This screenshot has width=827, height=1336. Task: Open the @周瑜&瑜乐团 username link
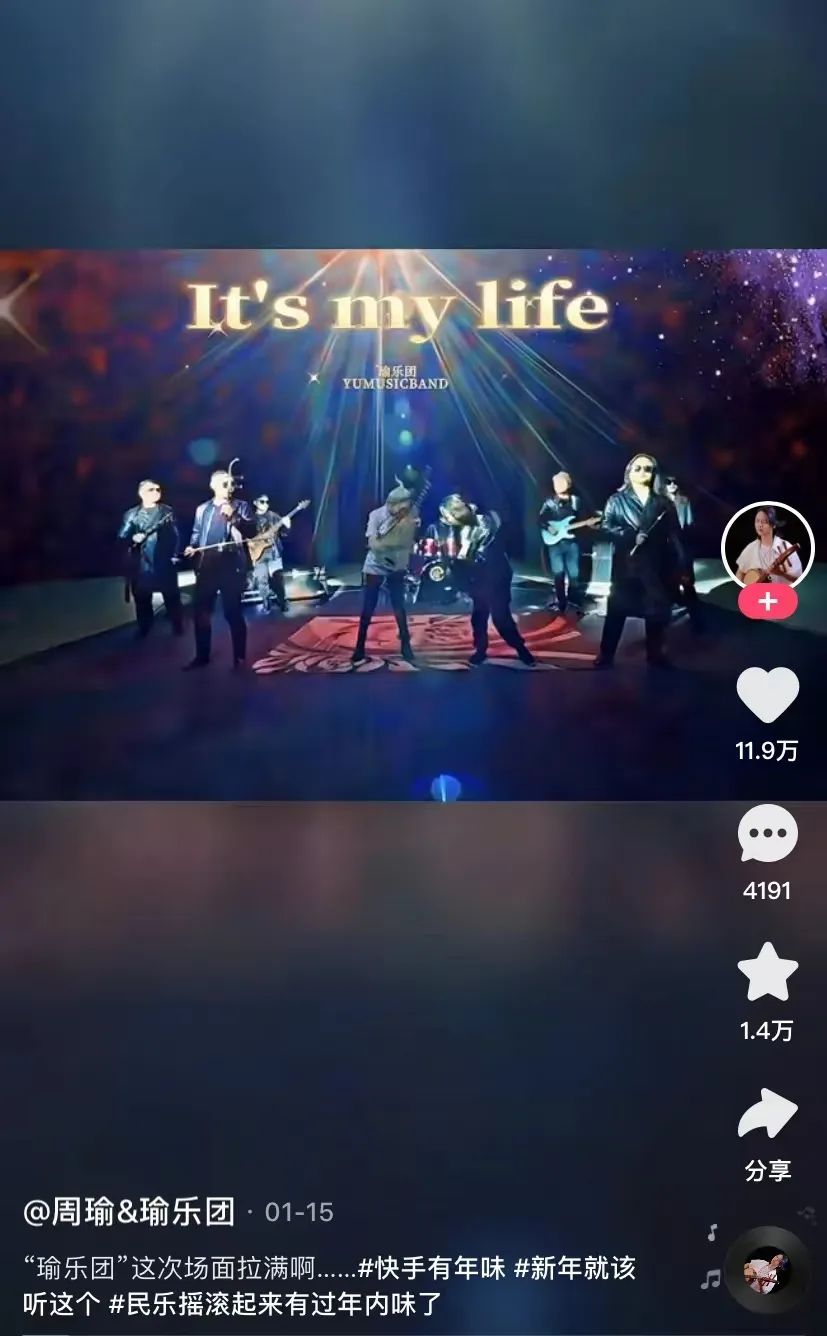[x=129, y=1212]
